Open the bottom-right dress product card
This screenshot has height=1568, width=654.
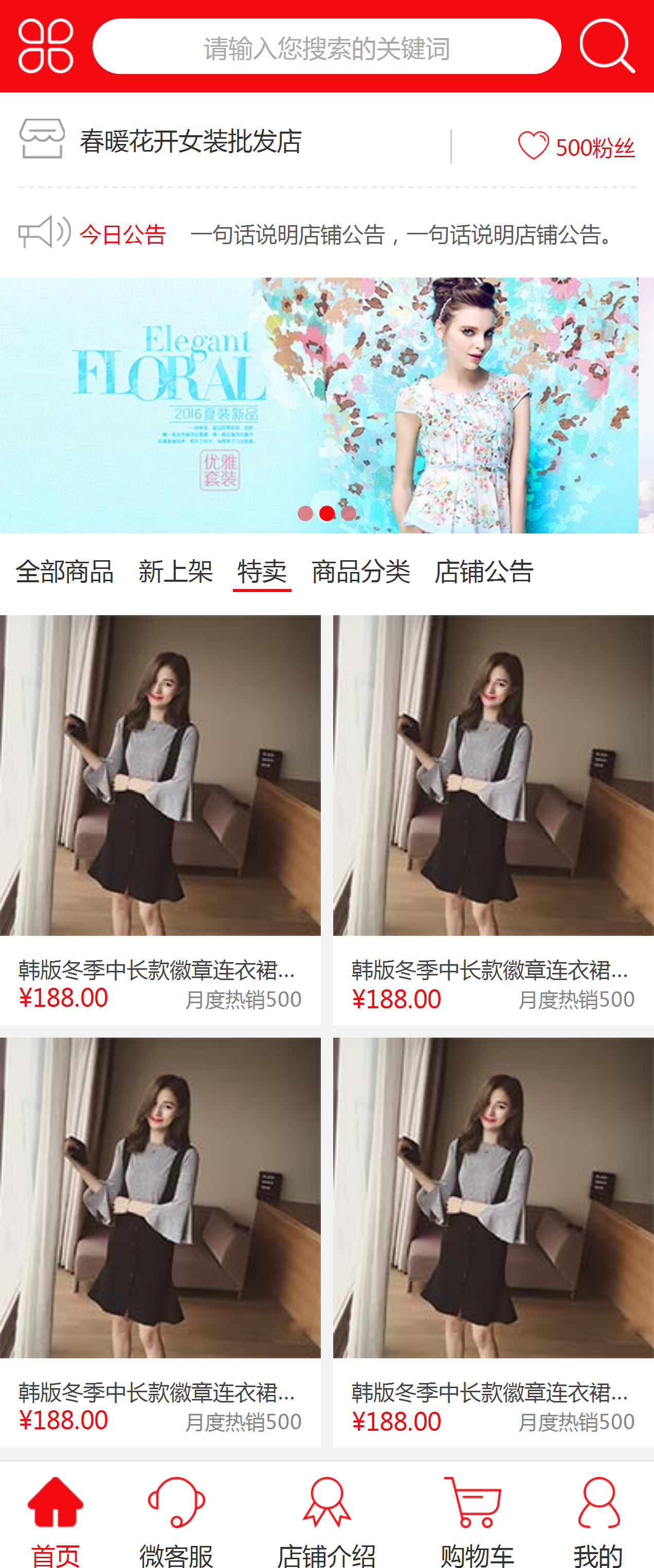tap(493, 1242)
